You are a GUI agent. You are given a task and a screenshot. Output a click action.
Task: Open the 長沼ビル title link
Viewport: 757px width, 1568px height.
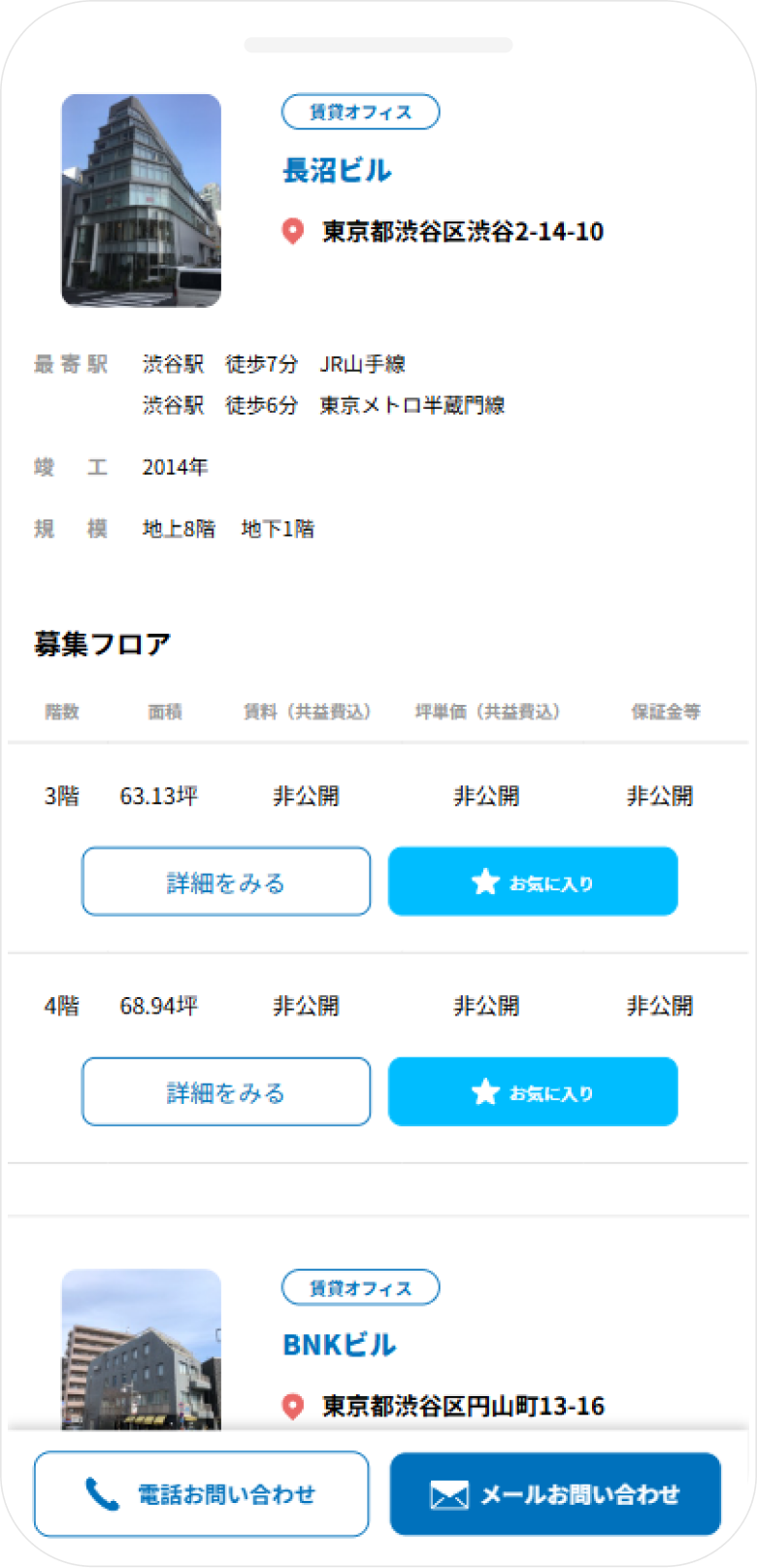337,171
